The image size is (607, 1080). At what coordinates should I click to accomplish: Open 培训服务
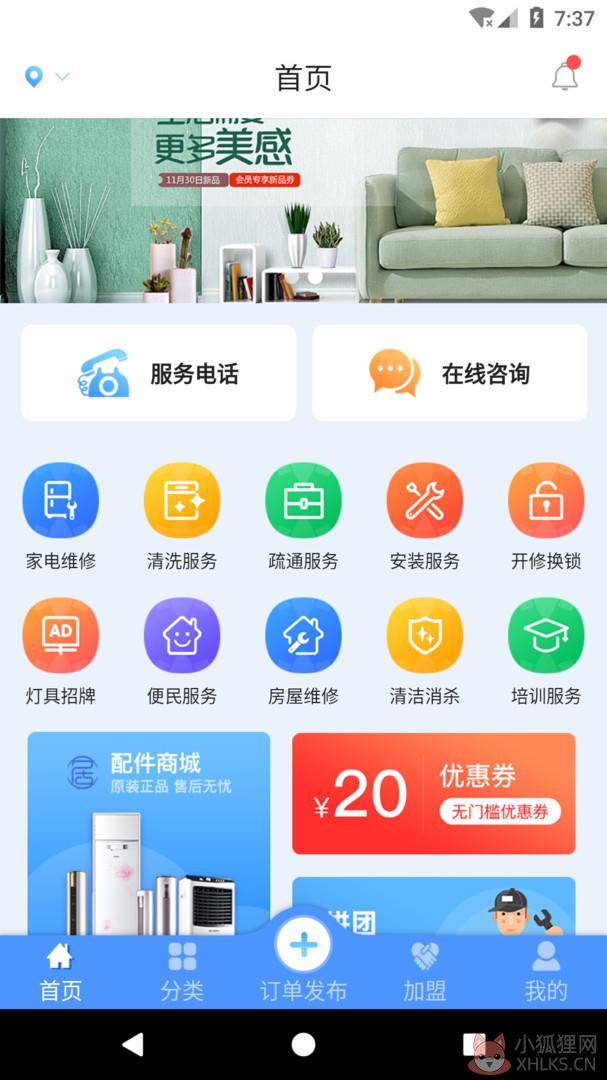pos(546,652)
